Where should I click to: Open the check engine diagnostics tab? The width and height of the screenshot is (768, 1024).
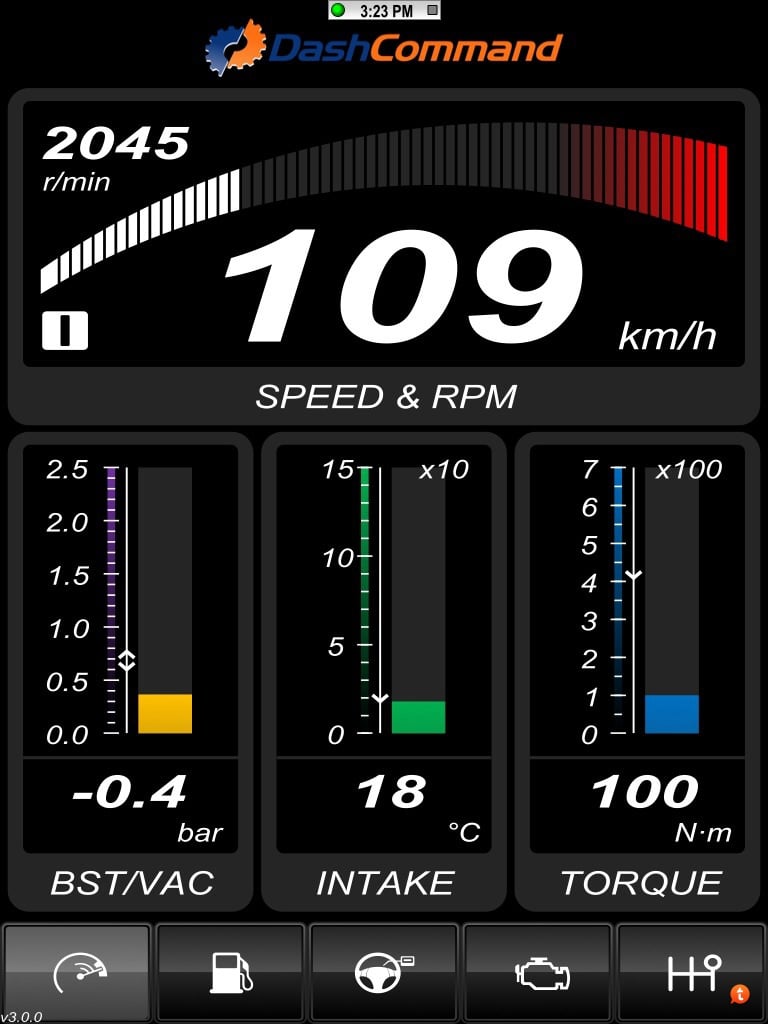point(538,972)
